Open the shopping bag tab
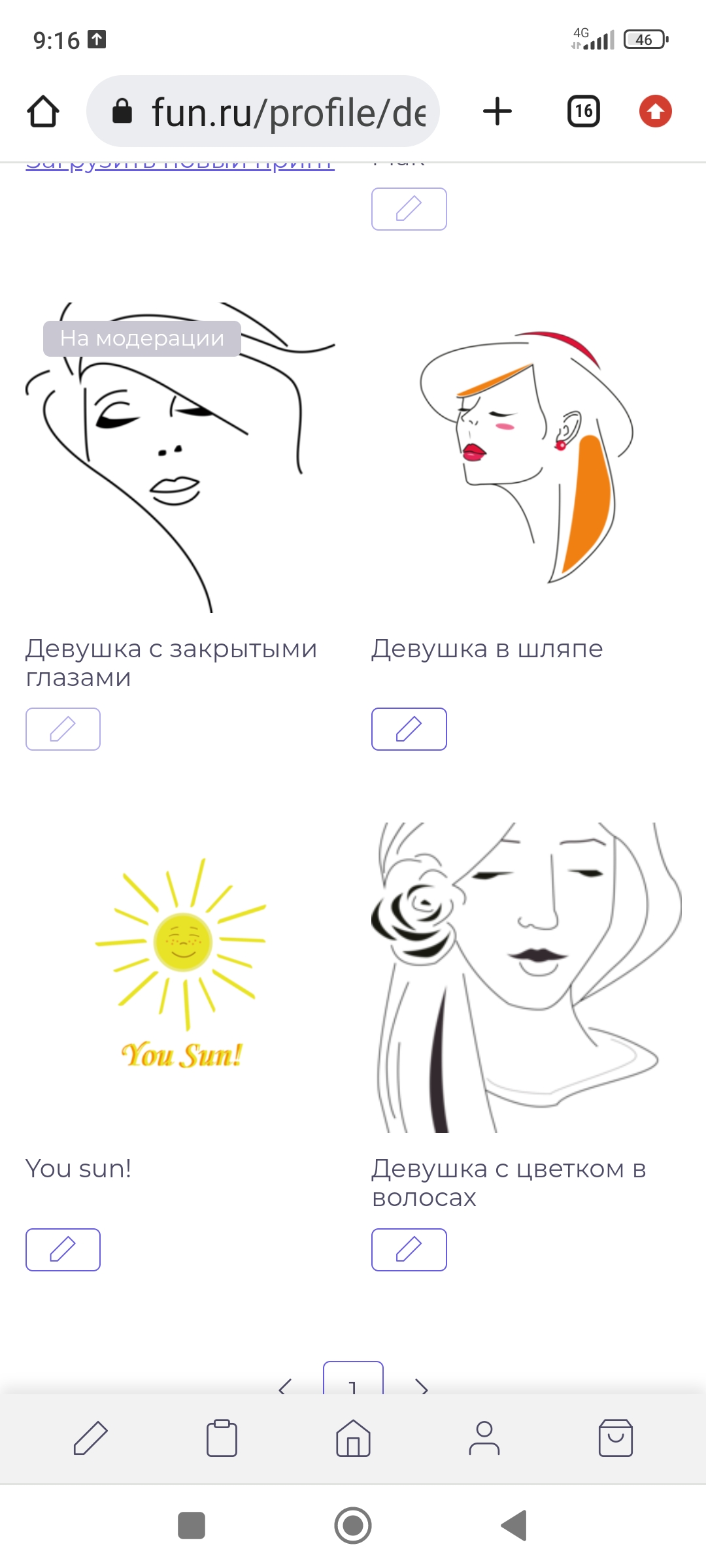Image resolution: width=706 pixels, height=1568 pixels. click(x=615, y=1439)
